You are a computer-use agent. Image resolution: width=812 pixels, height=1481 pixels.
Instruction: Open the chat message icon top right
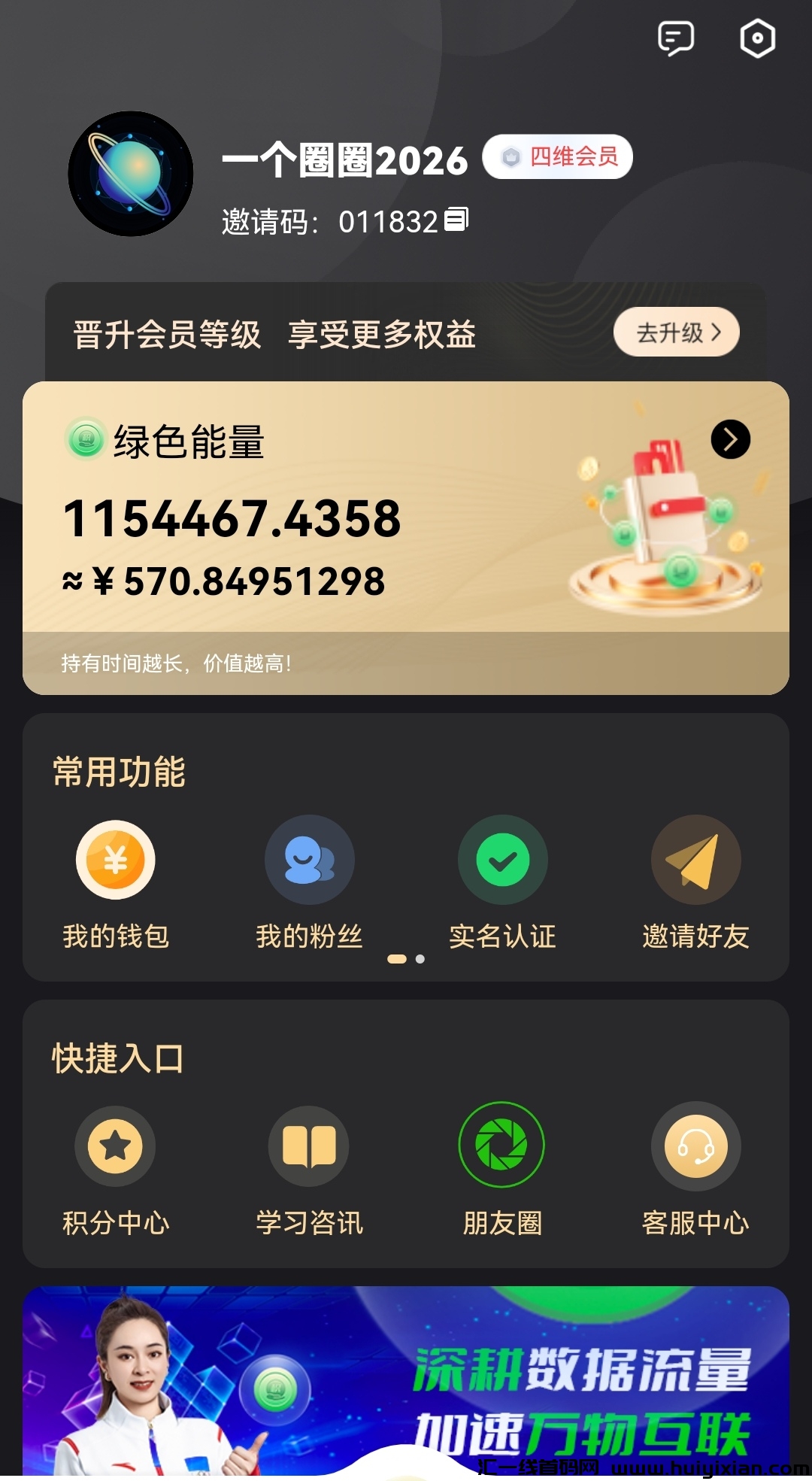(x=675, y=40)
